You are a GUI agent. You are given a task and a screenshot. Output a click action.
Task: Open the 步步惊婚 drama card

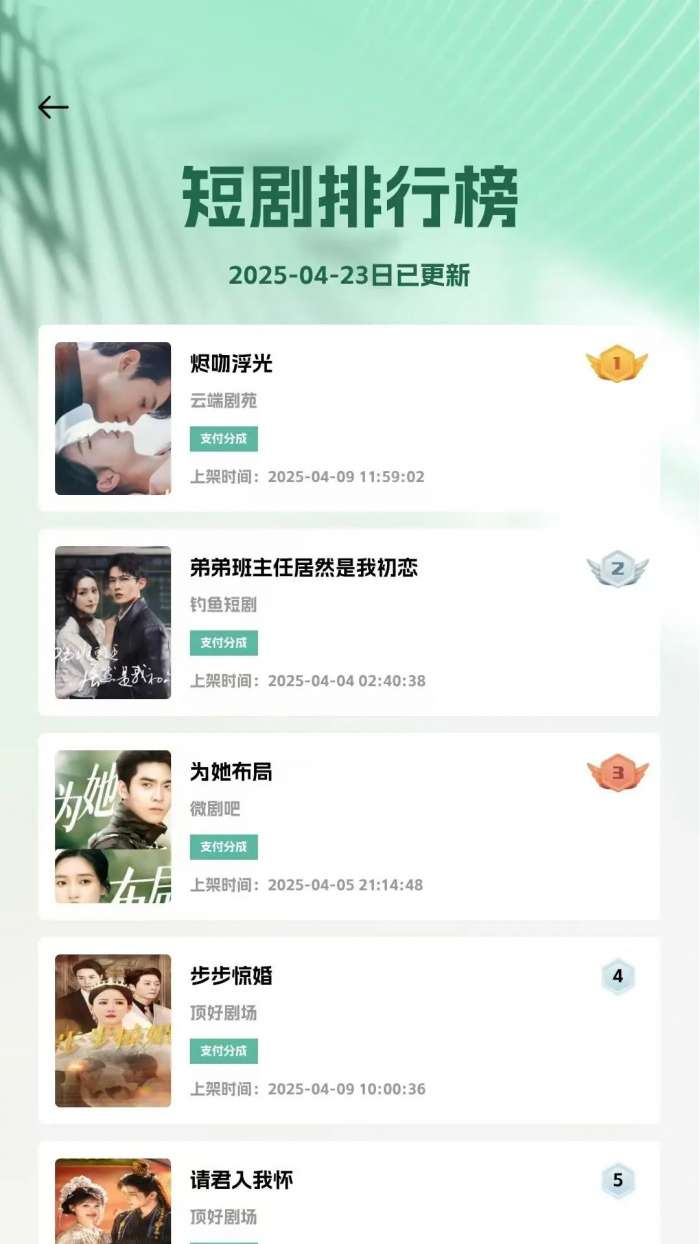[349, 1030]
